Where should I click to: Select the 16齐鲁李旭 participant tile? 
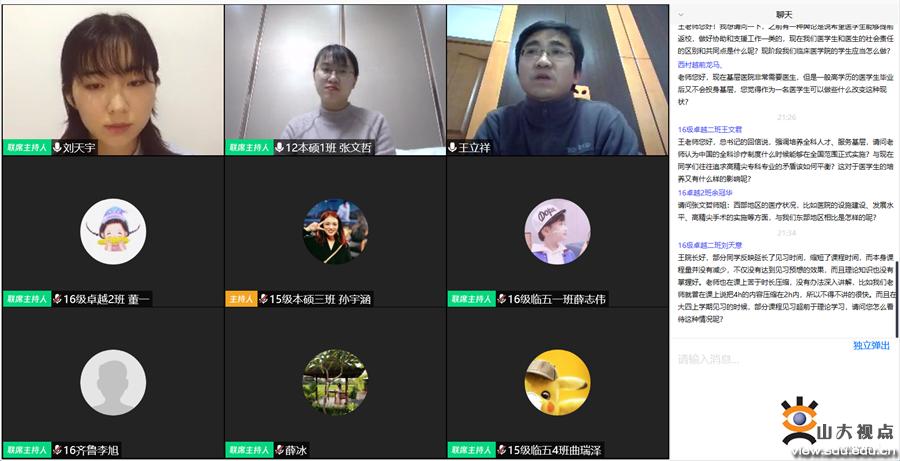coord(111,382)
